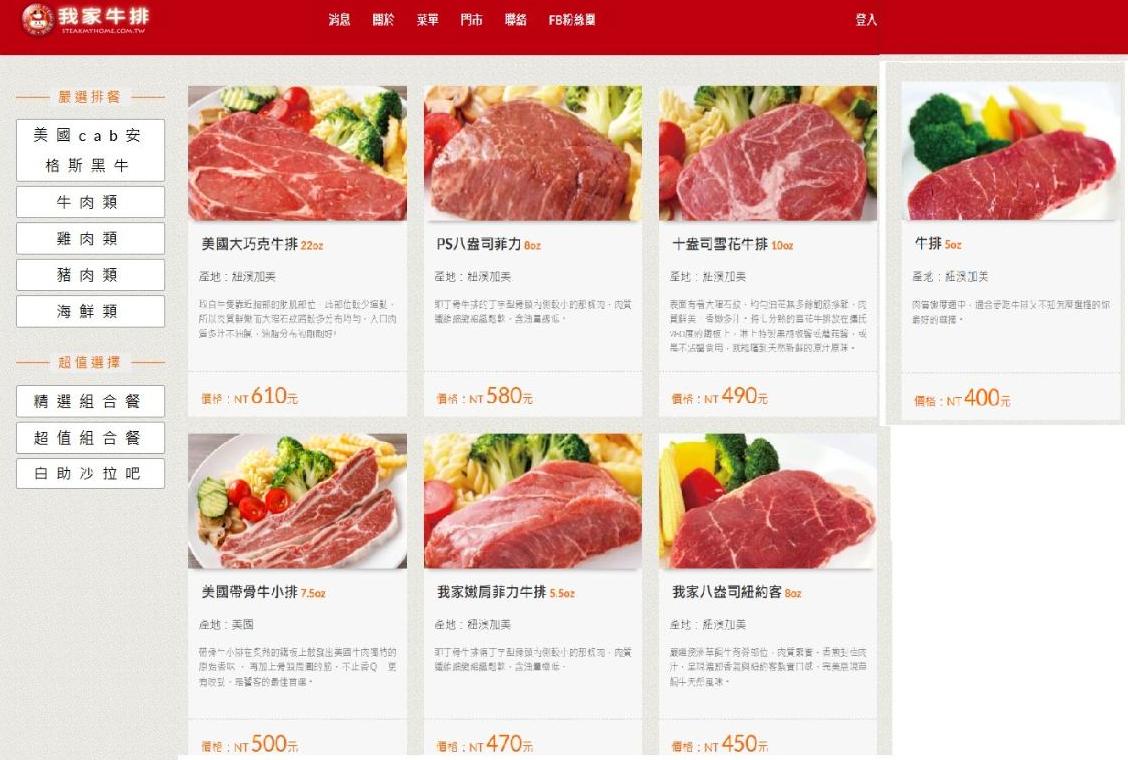Open the 門市 stores page
1128x760 pixels.
pos(472,20)
